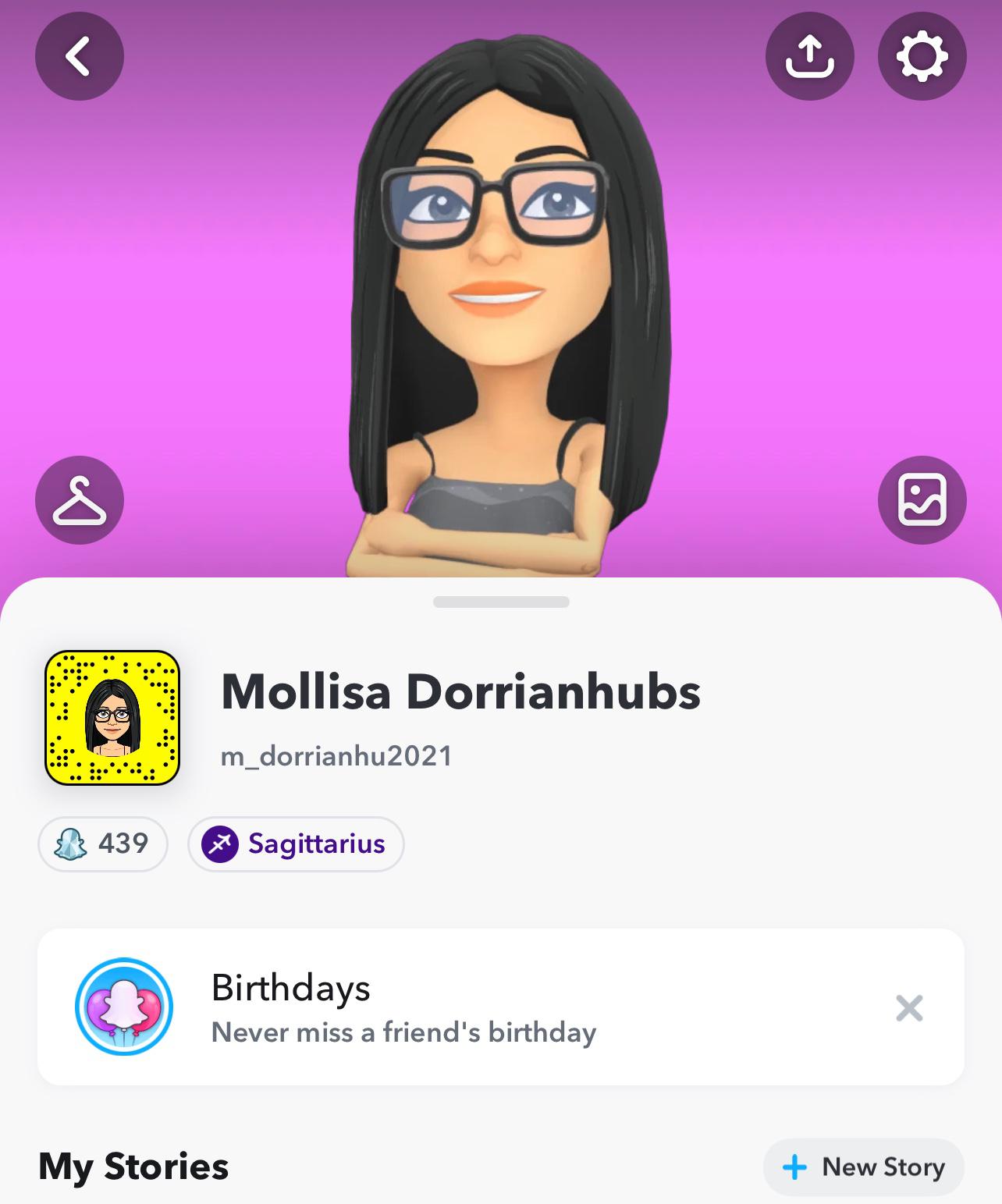The image size is (1002, 1204).
Task: Share profile using the upload icon
Action: click(810, 56)
